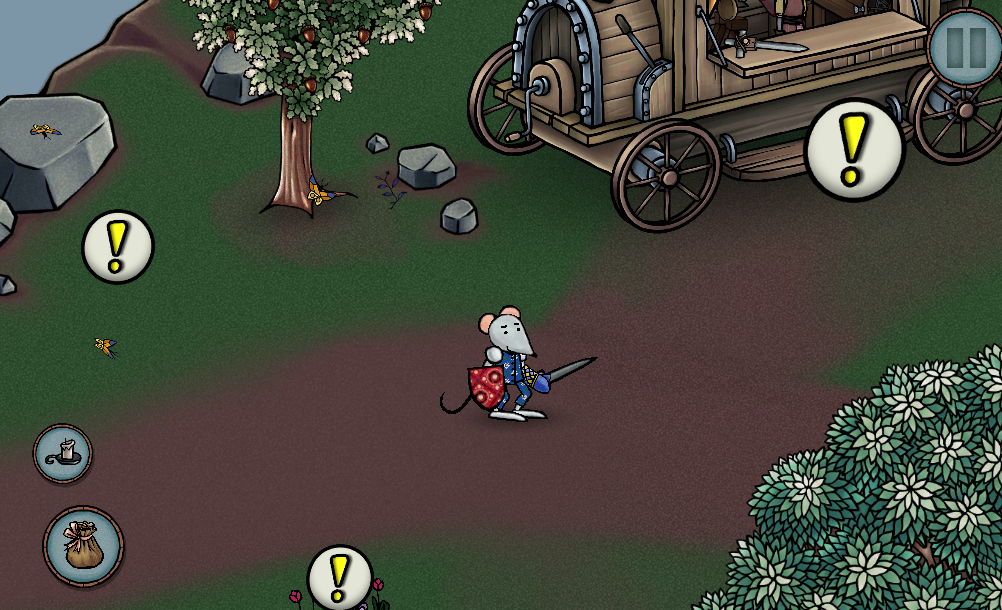Pause the game
The width and height of the screenshot is (1002, 610).
click(964, 47)
